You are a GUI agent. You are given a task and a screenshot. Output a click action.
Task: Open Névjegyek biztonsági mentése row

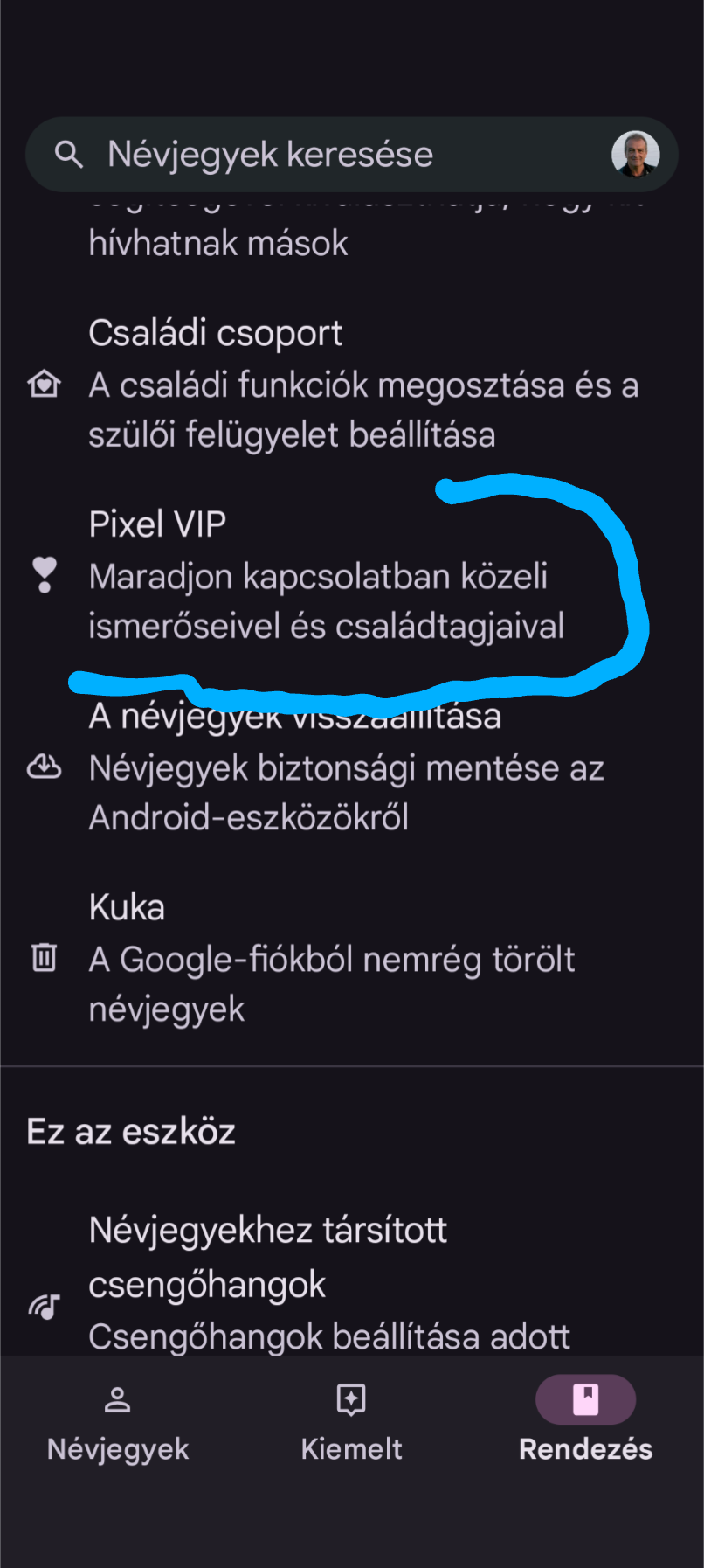point(352,767)
